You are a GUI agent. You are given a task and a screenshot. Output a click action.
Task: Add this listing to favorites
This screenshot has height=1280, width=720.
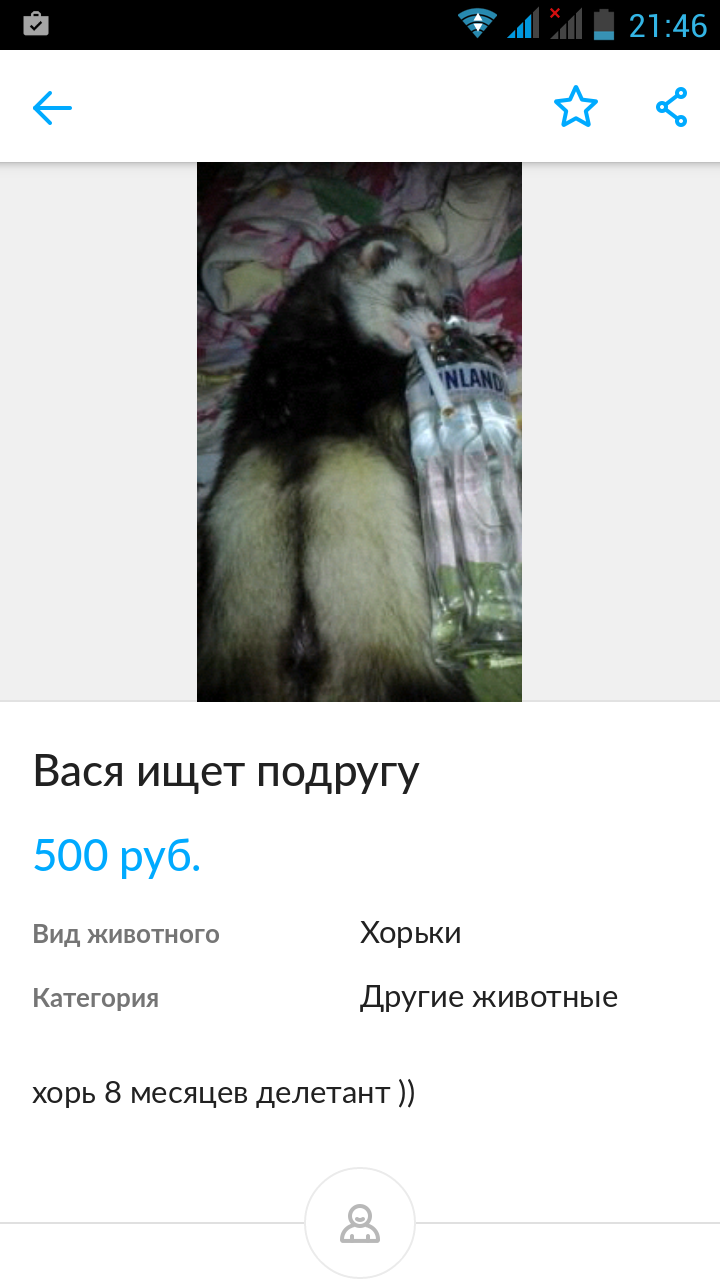click(x=576, y=107)
